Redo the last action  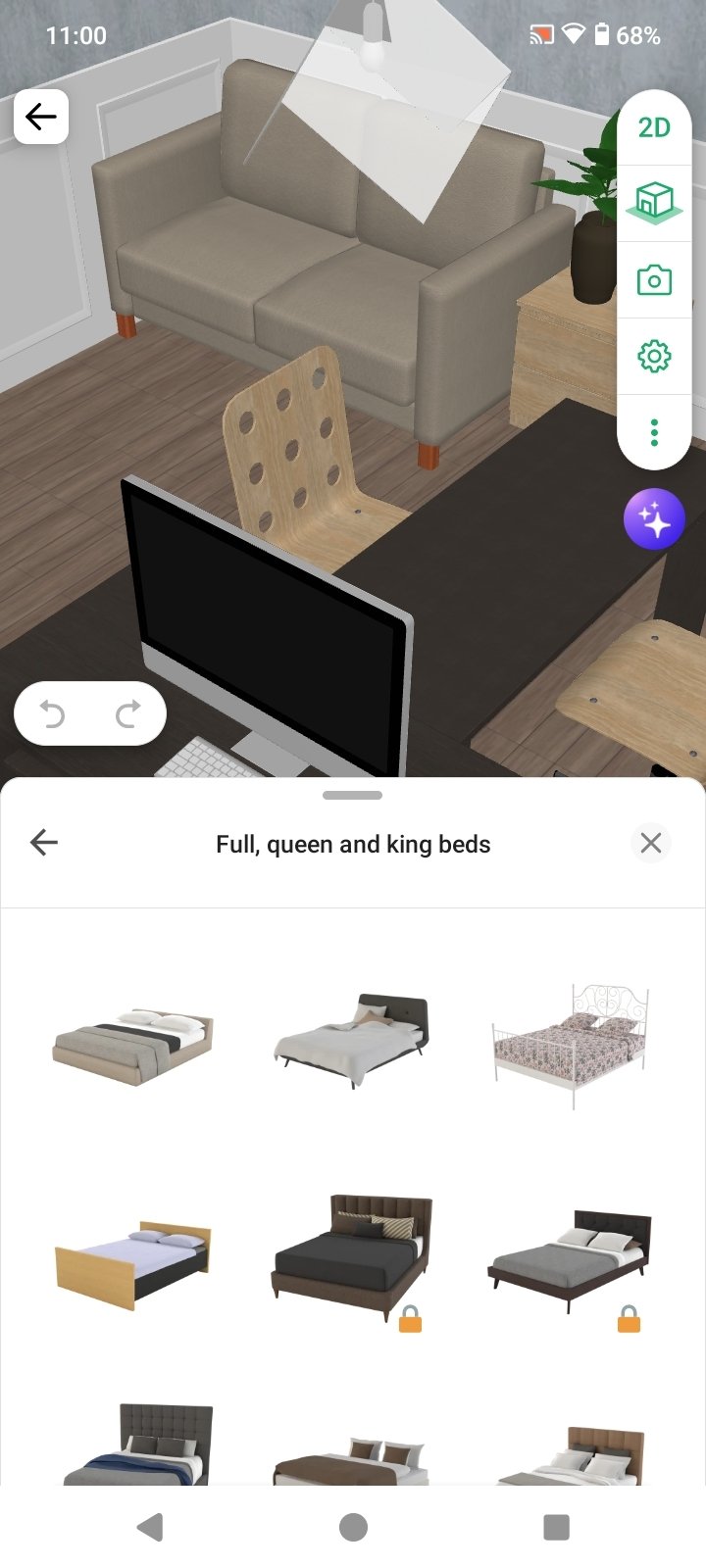tap(127, 714)
